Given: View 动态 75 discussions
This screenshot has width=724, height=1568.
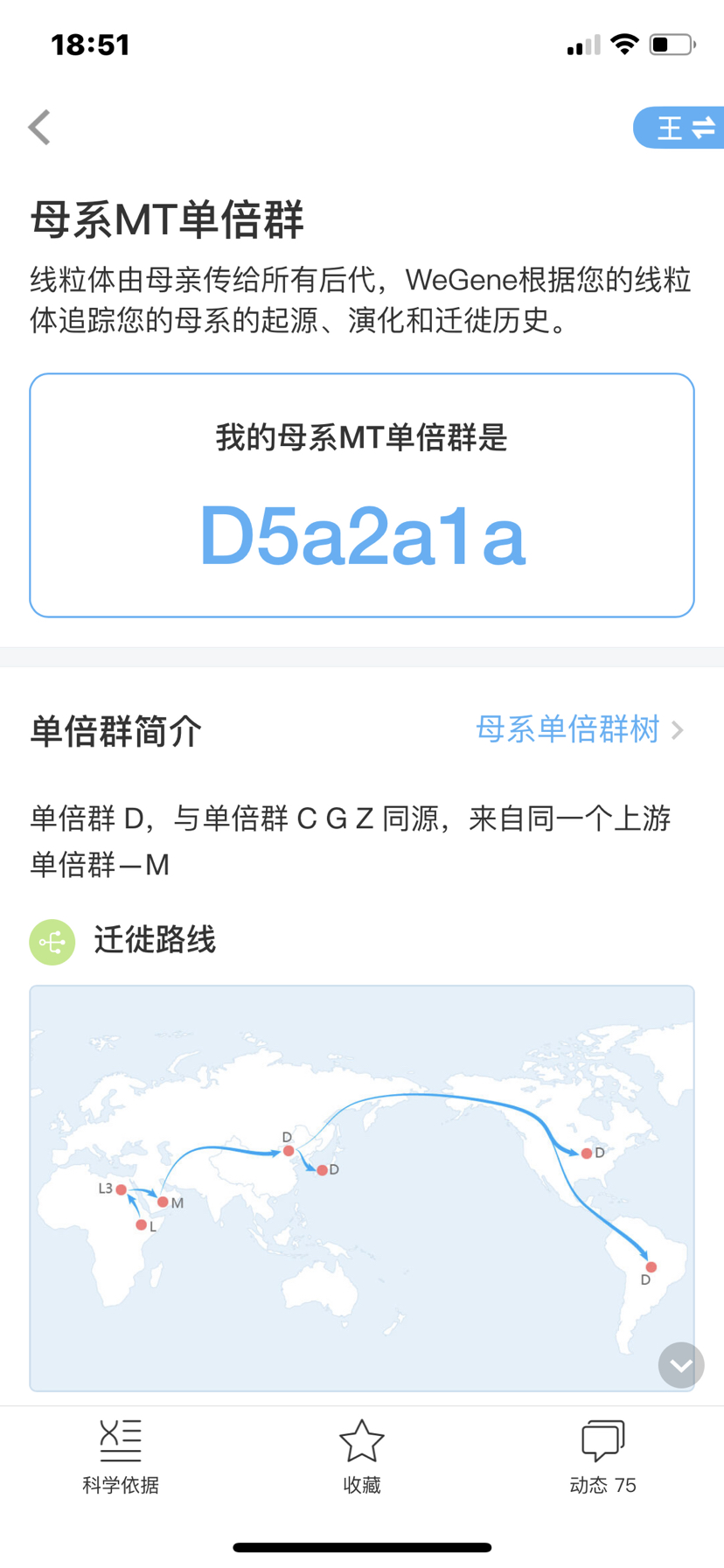Looking at the screenshot, I should [602, 1457].
